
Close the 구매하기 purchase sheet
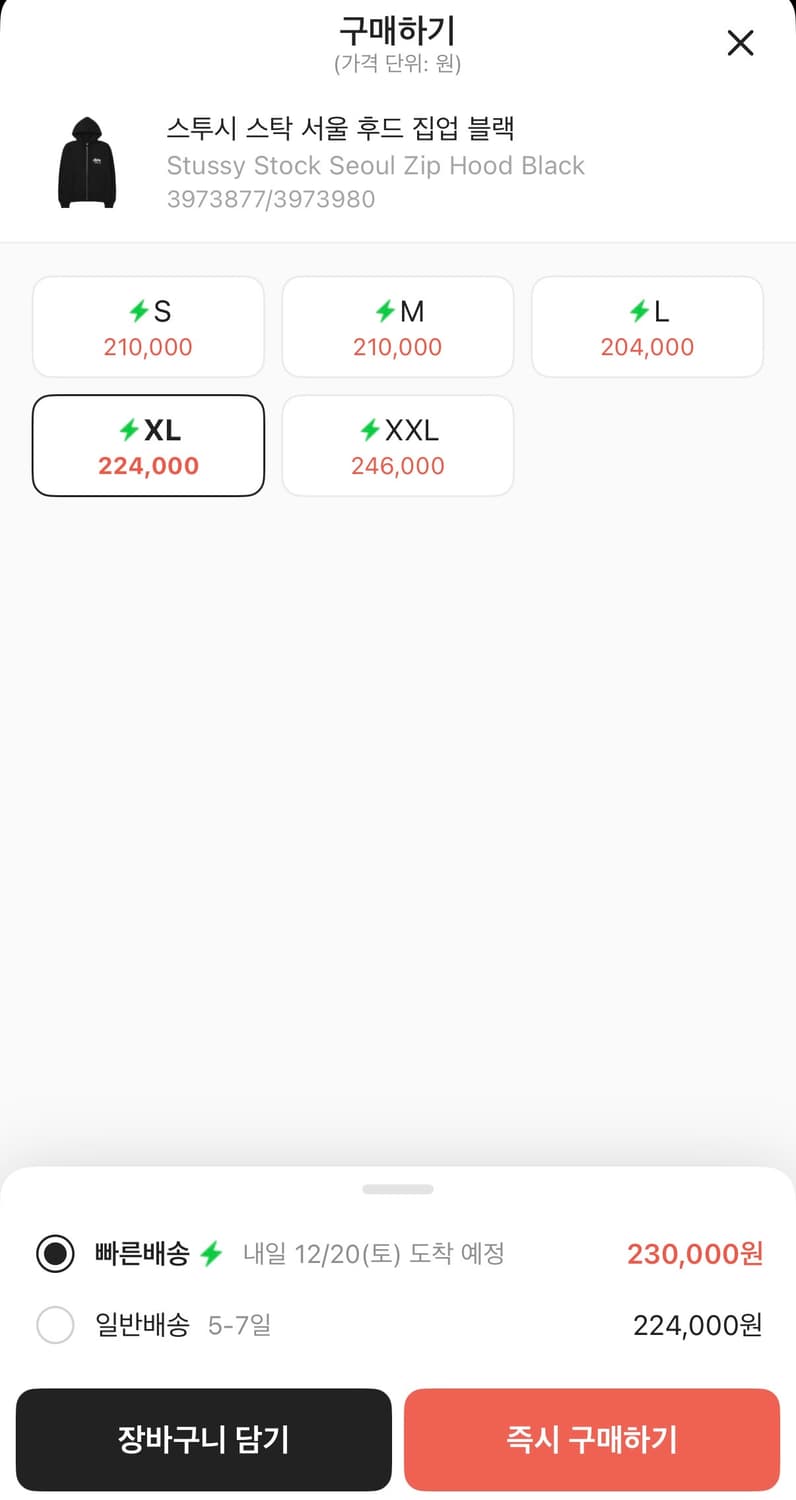(x=740, y=43)
